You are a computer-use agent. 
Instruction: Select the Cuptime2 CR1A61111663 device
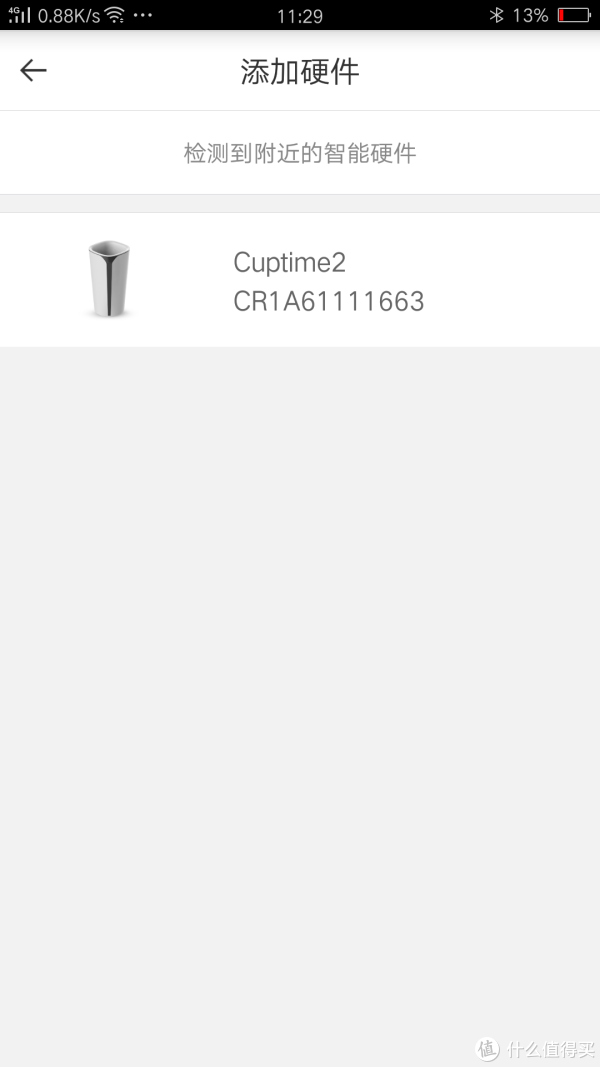point(300,280)
